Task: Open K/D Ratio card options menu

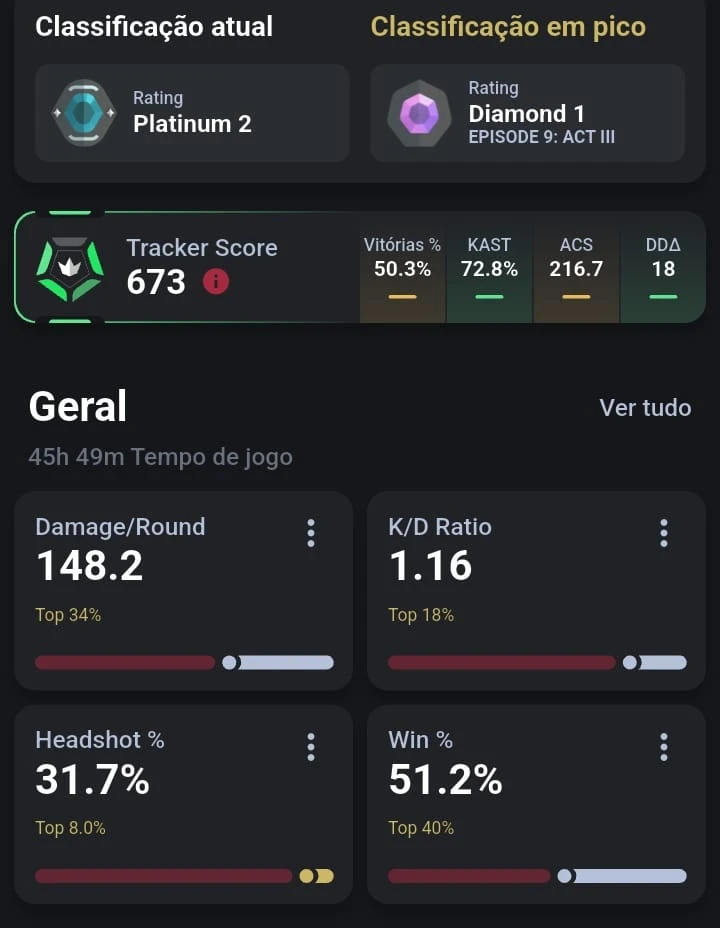Action: pyautogui.click(x=664, y=533)
